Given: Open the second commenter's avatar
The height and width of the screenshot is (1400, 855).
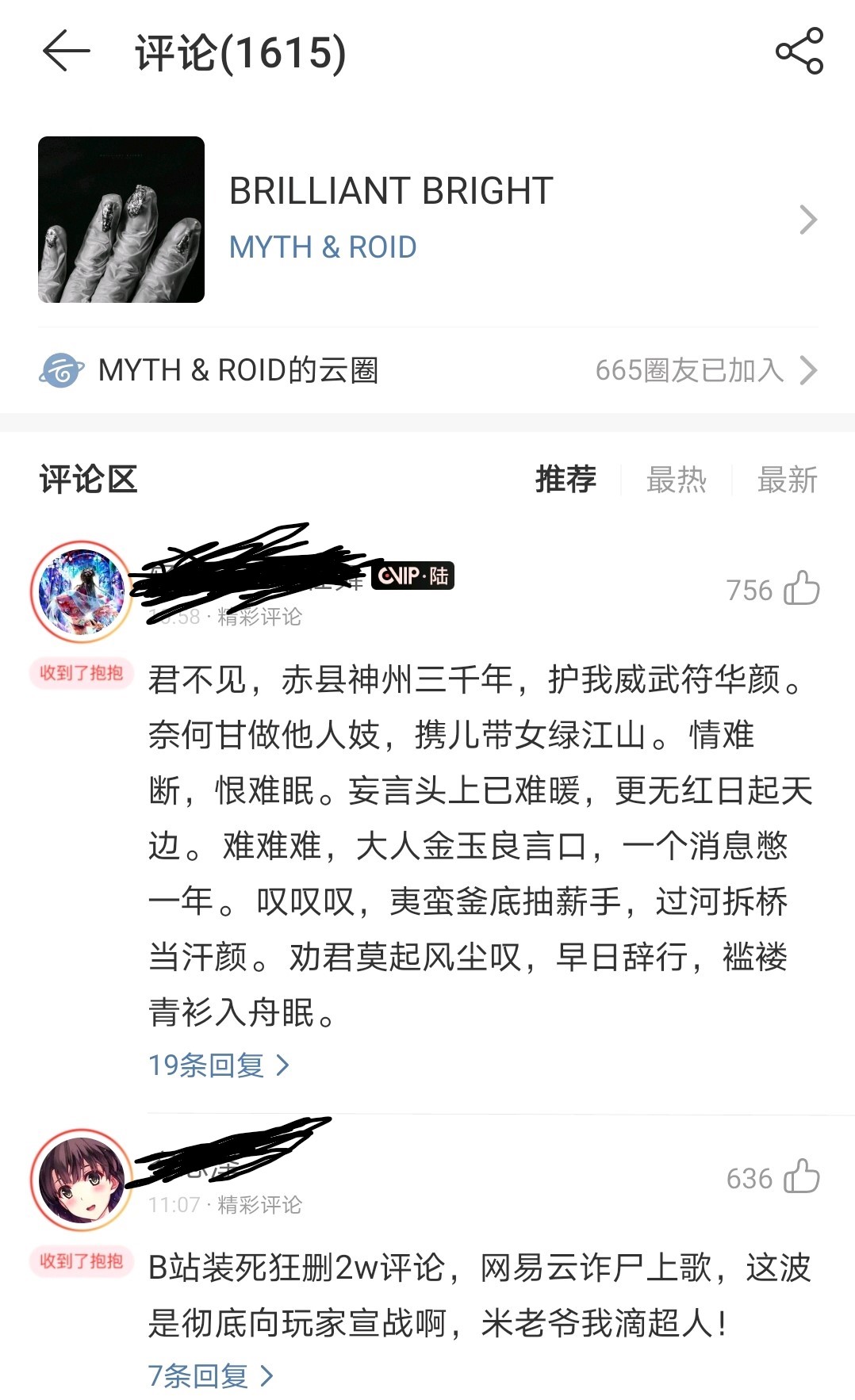Looking at the screenshot, I should pos(82,1180).
